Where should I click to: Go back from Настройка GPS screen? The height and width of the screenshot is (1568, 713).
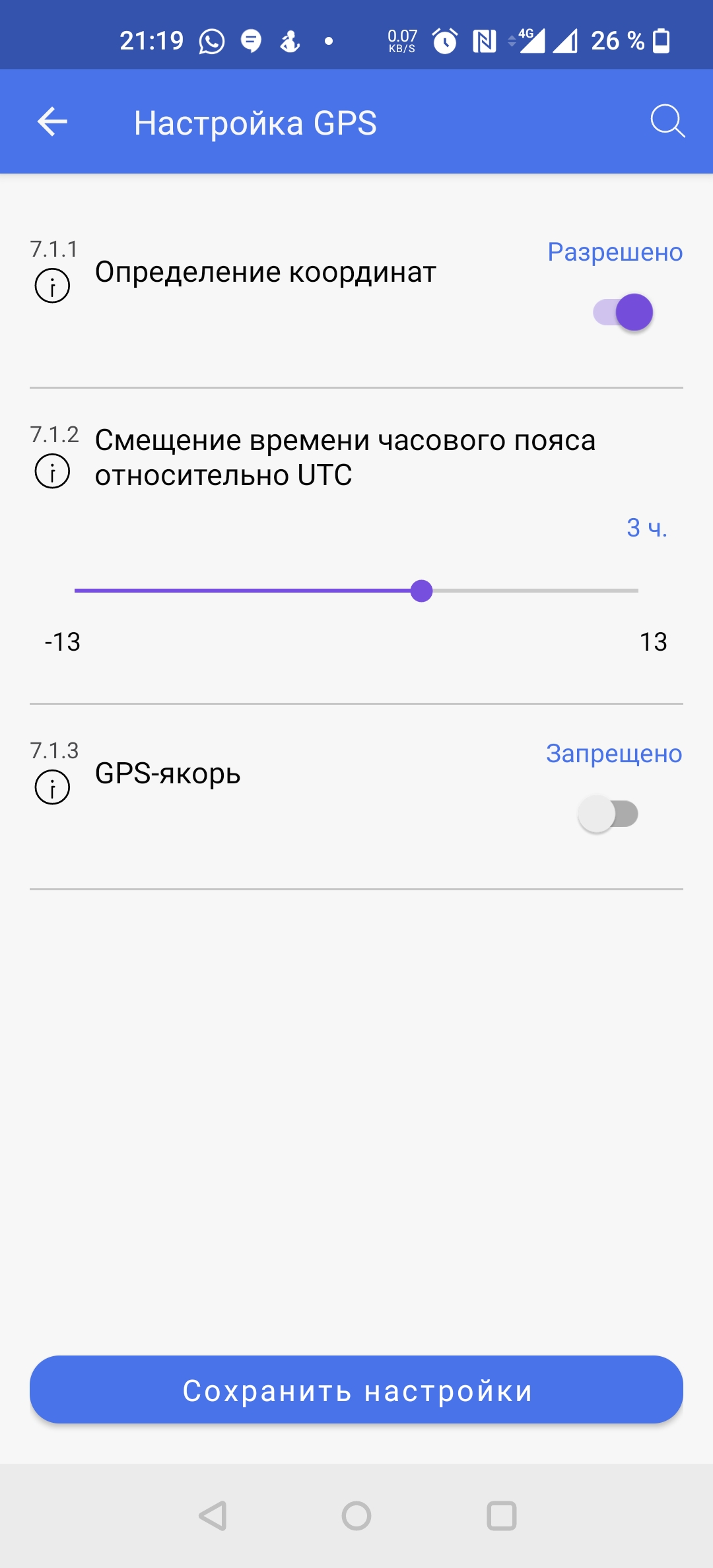52,122
